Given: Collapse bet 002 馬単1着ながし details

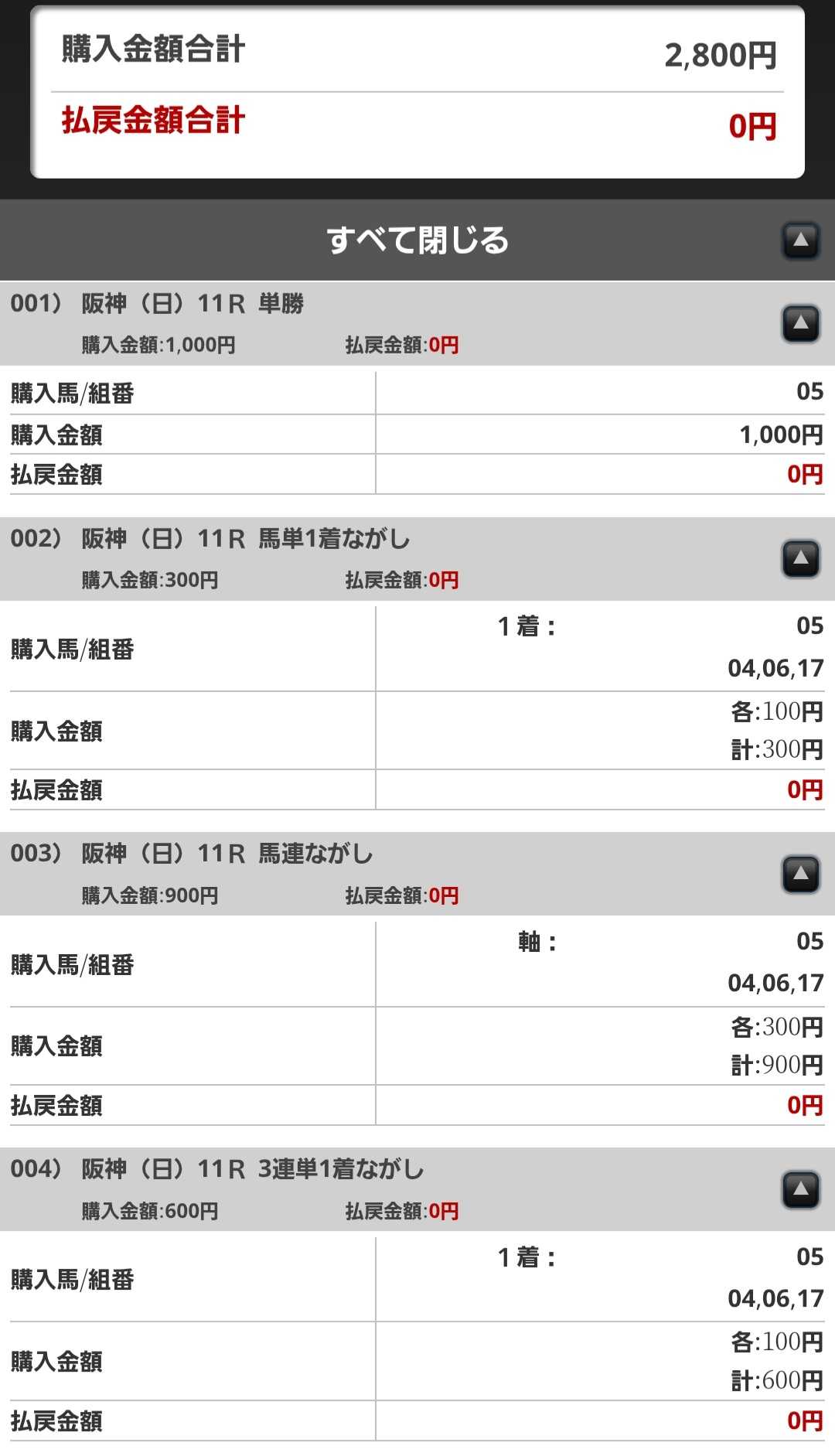Looking at the screenshot, I should click(800, 558).
